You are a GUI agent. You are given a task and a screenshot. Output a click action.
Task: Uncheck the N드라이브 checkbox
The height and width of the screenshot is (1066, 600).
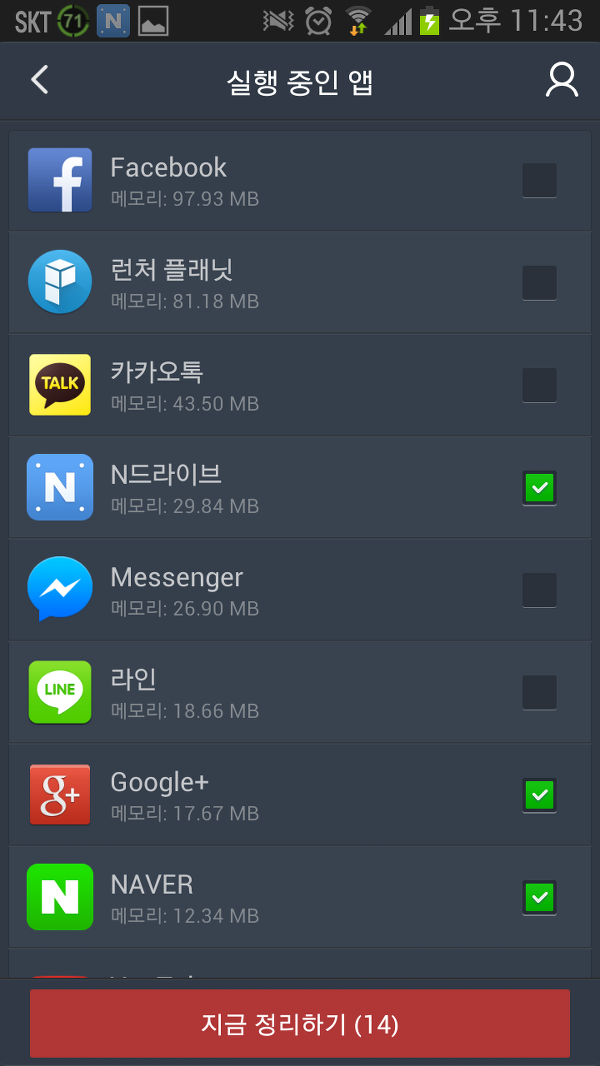(540, 487)
